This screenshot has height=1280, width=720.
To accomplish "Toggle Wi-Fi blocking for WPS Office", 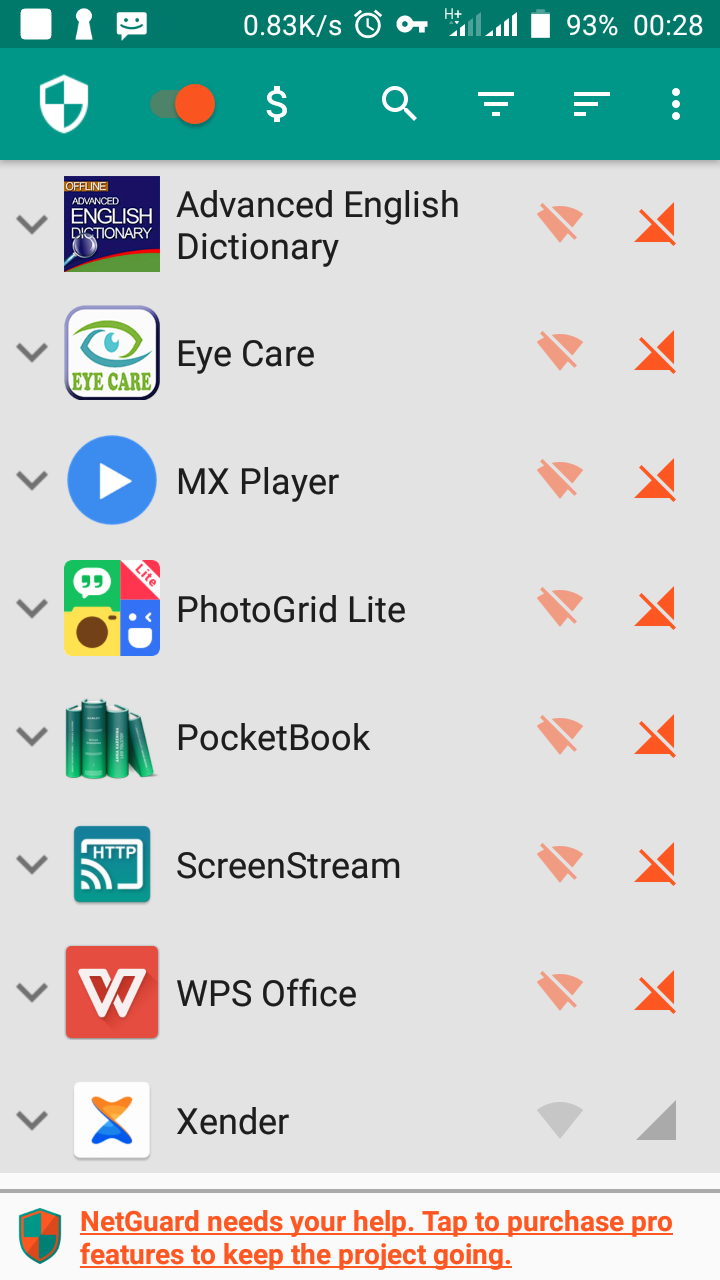I will (560, 993).
